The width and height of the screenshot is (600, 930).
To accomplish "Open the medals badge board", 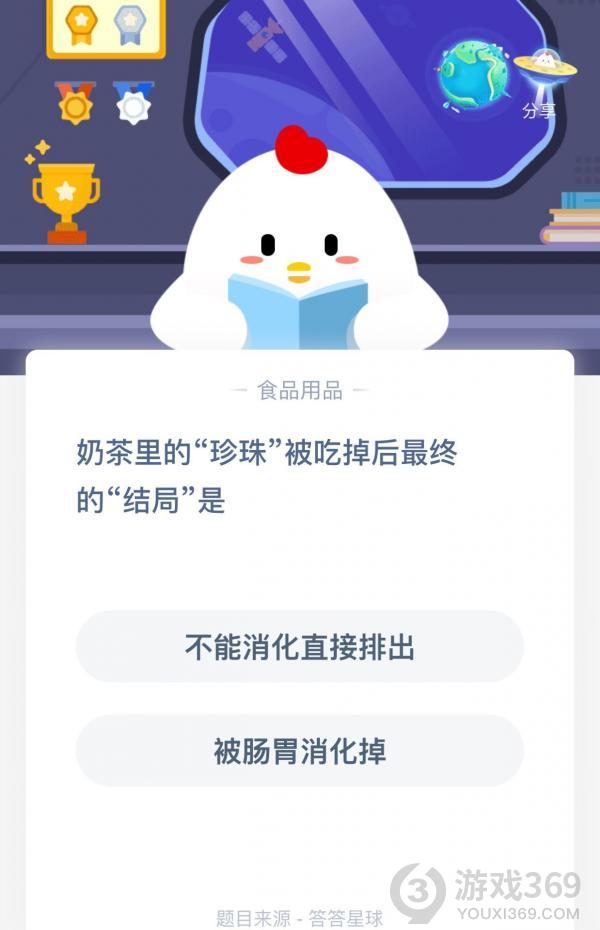I will (x=105, y=28).
